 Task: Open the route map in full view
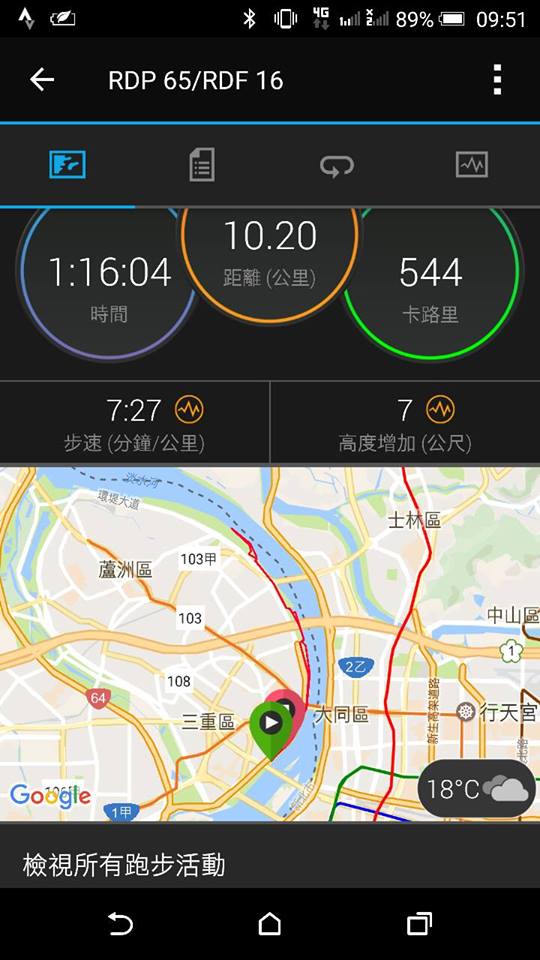pos(270,643)
